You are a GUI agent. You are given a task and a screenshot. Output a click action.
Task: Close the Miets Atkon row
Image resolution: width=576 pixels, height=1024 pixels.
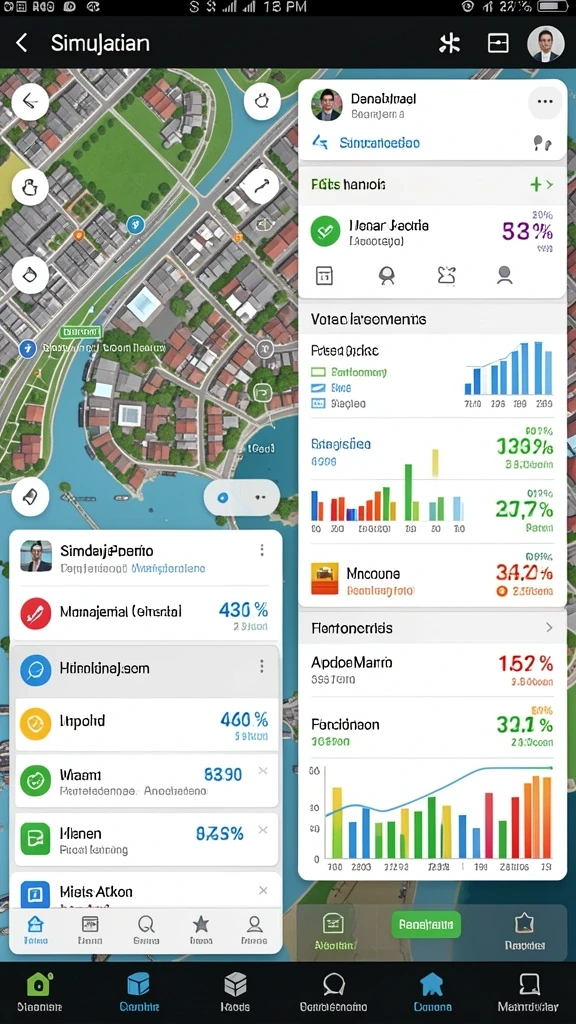pyautogui.click(x=263, y=890)
